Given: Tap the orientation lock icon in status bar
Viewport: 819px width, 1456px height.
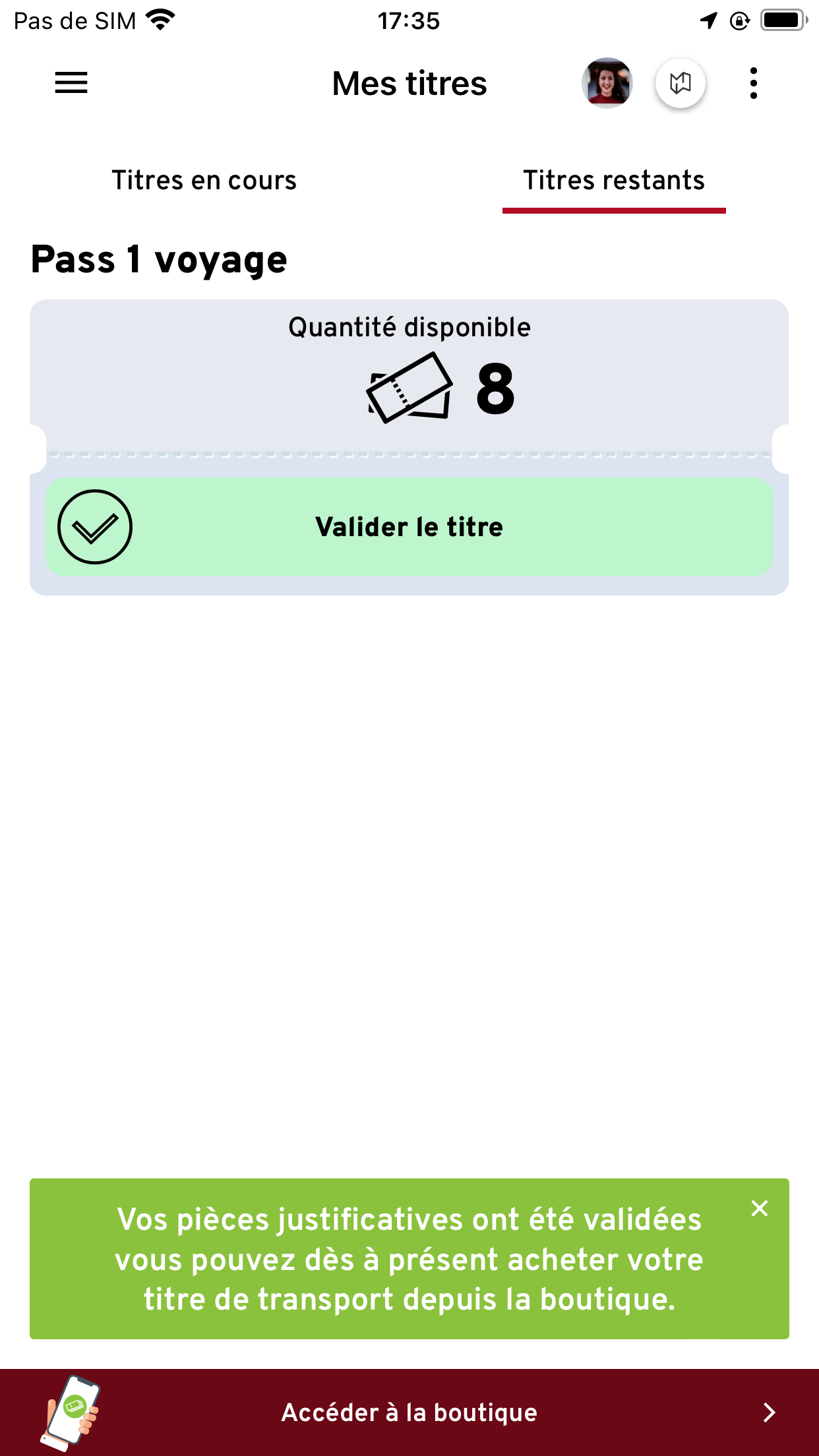Looking at the screenshot, I should tap(739, 20).
